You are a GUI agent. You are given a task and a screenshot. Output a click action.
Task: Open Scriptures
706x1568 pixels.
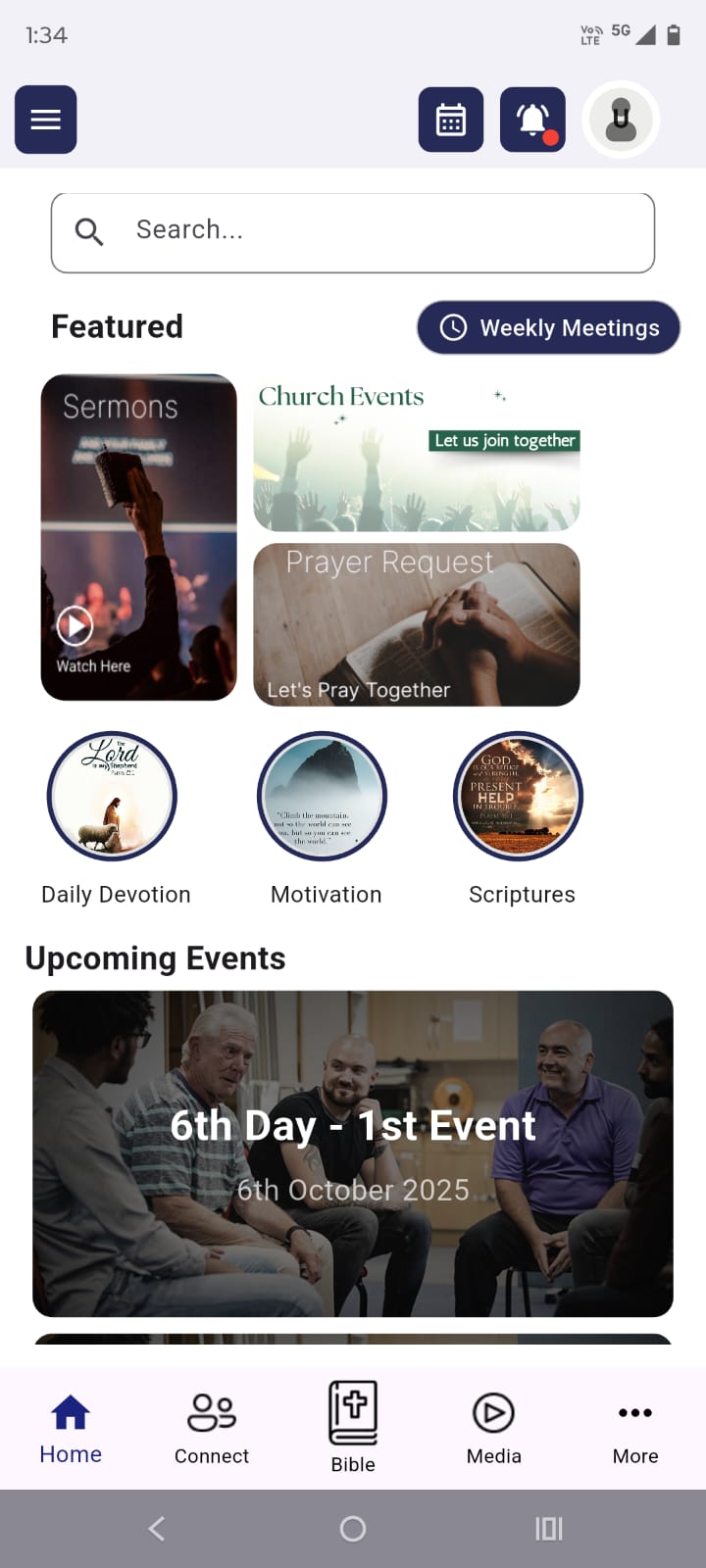pyautogui.click(x=519, y=796)
